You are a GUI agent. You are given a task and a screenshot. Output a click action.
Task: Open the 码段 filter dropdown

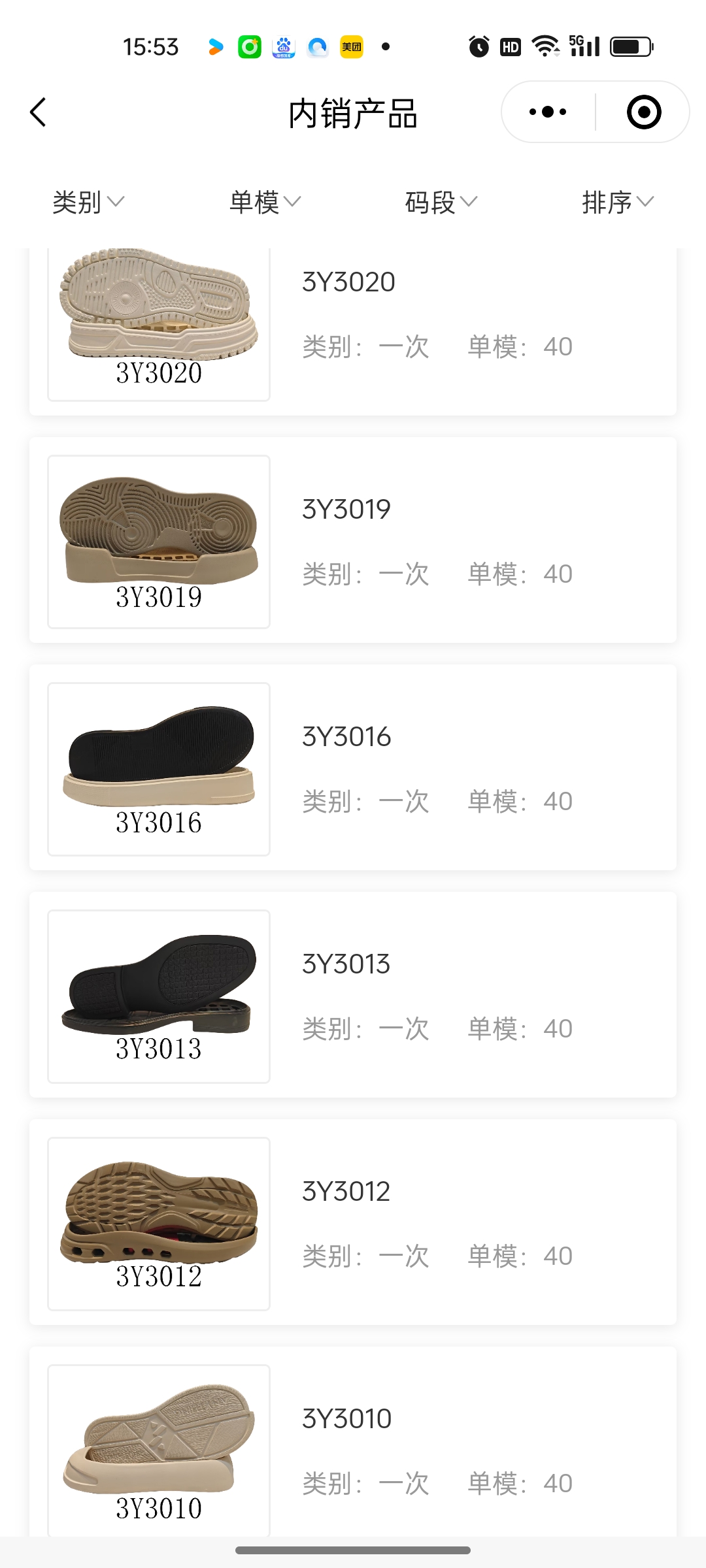point(441,202)
